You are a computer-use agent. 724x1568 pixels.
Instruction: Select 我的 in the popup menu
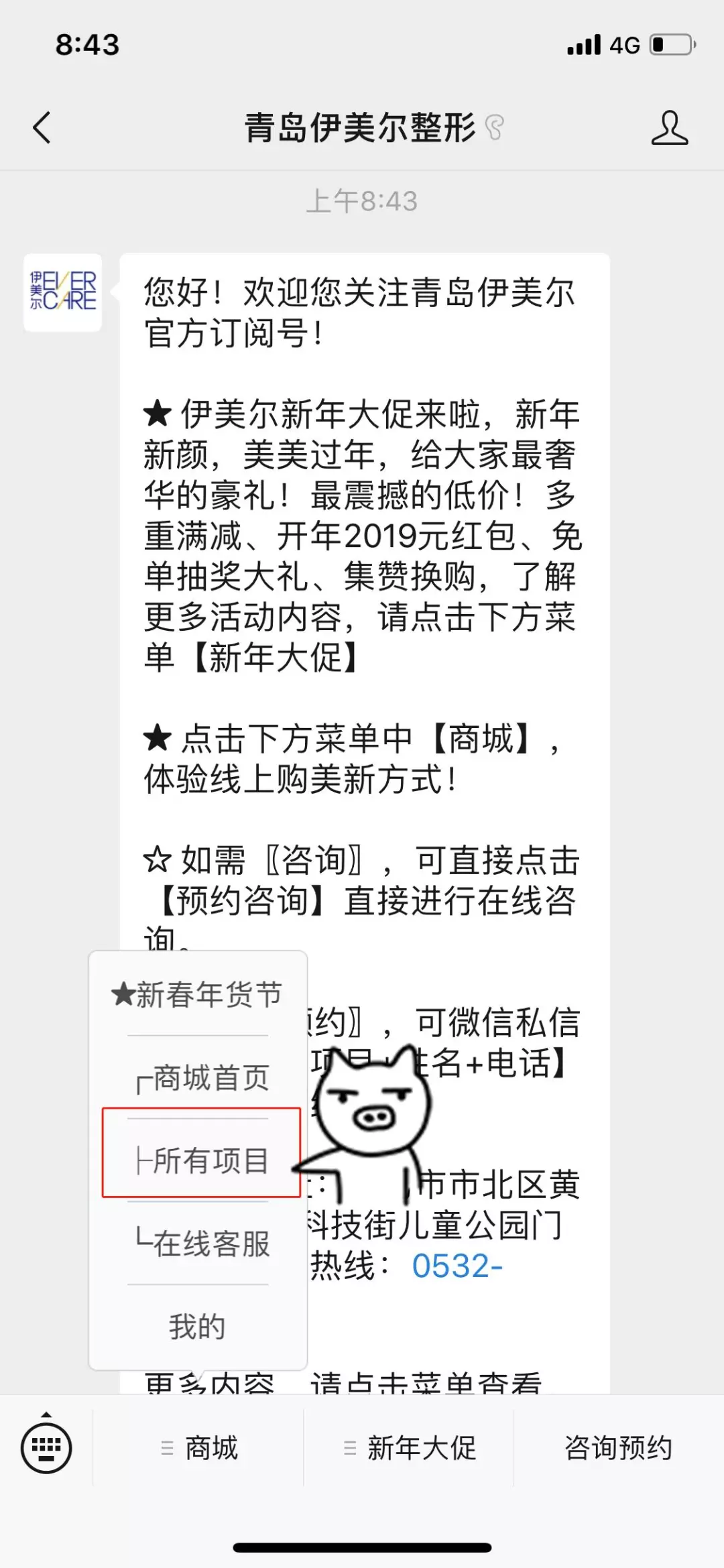(198, 1327)
